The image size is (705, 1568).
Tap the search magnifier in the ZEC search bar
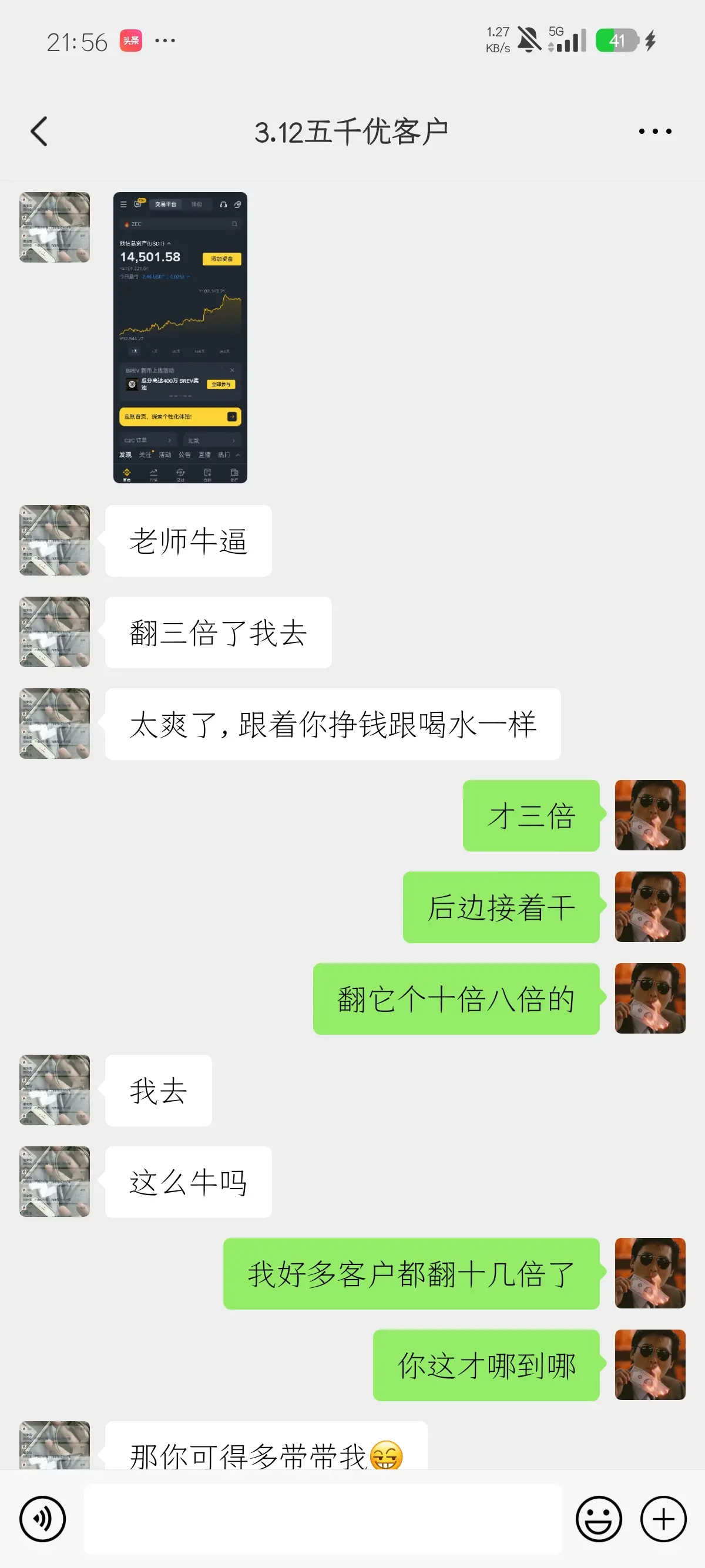[234, 224]
